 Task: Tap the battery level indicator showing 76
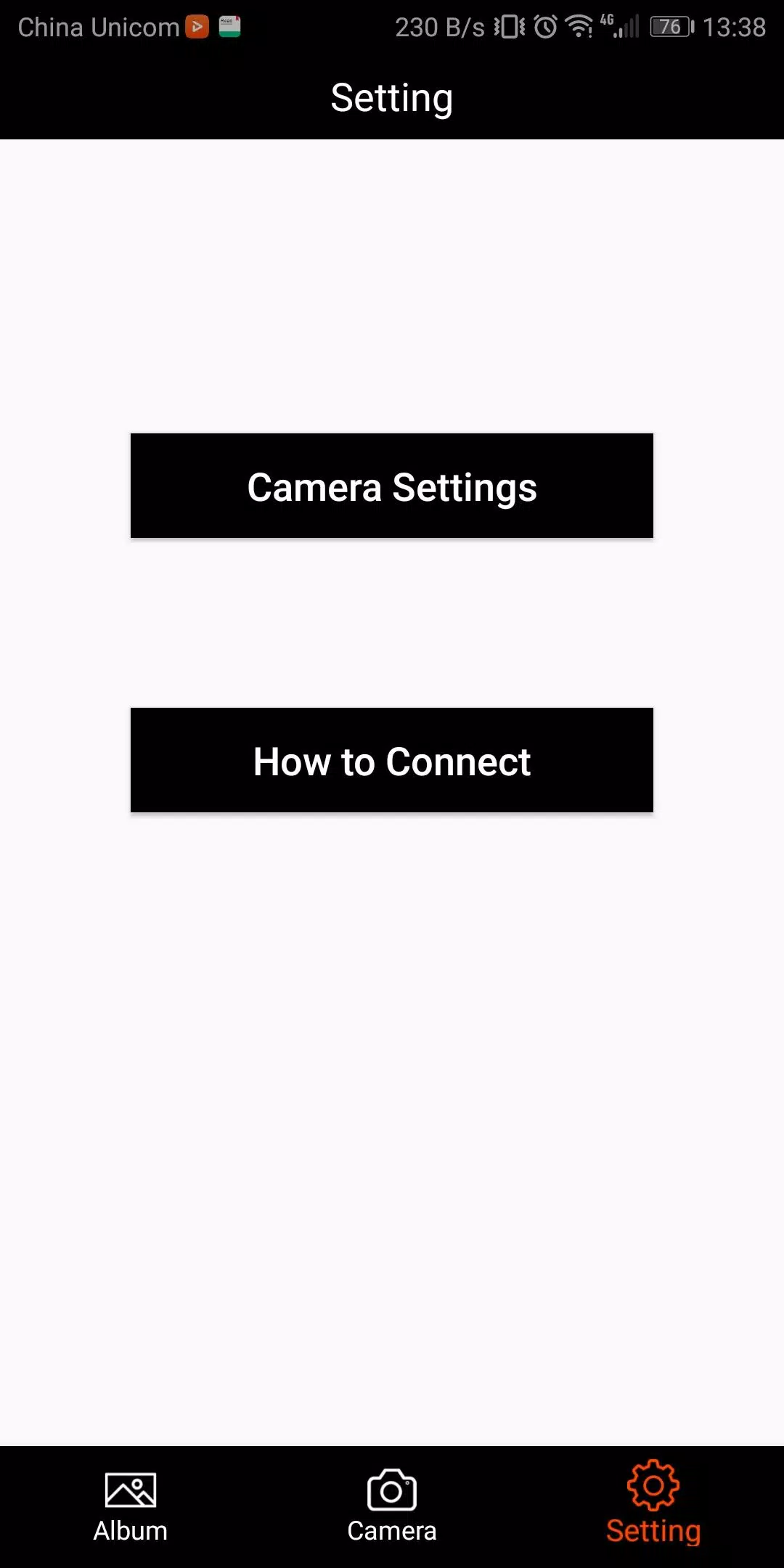669,26
